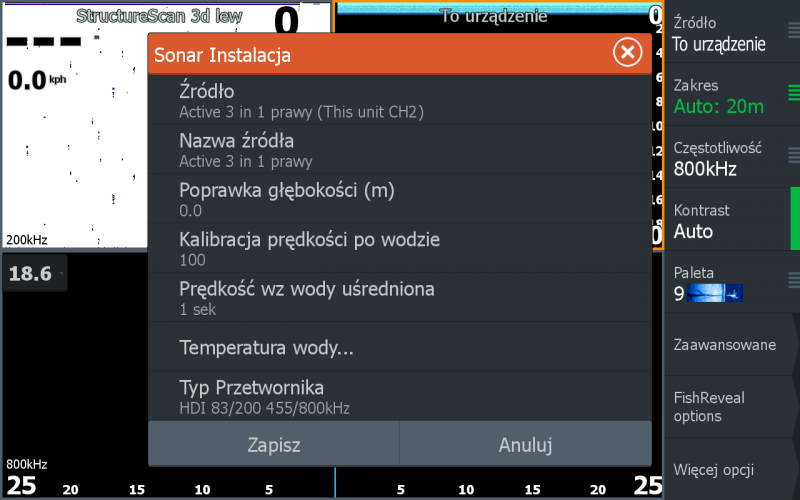Open Zaawansowane menu
Viewport: 800px width, 500px height.
tap(728, 345)
